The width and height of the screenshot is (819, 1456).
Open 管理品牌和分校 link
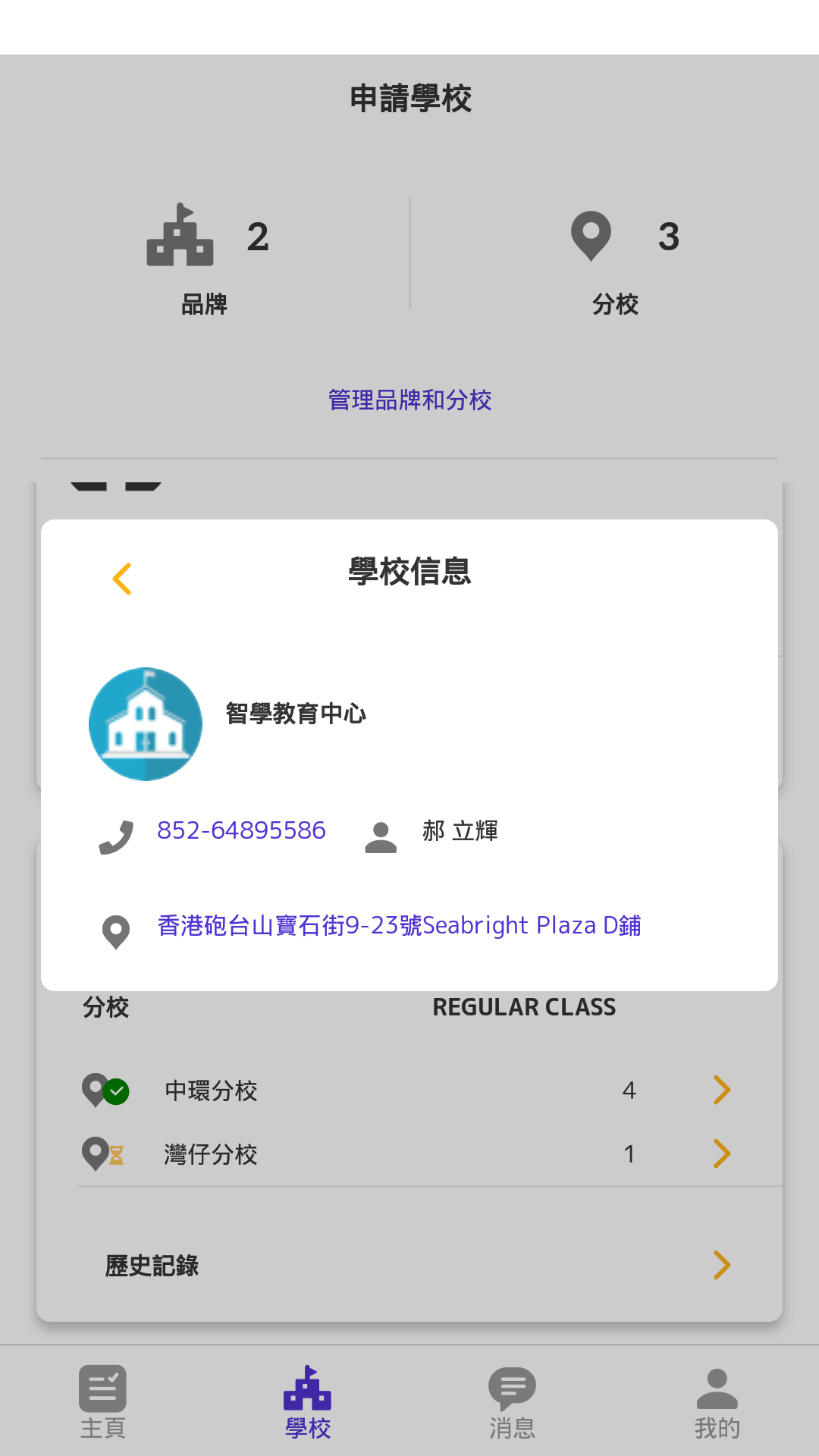409,400
